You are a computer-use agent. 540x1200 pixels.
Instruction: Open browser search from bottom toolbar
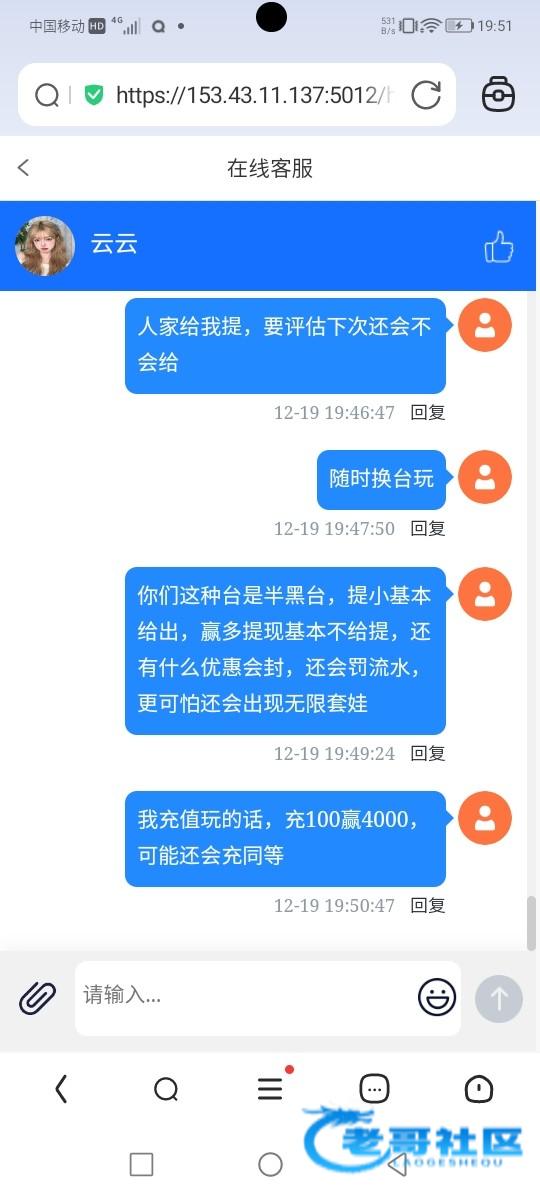tap(166, 1089)
